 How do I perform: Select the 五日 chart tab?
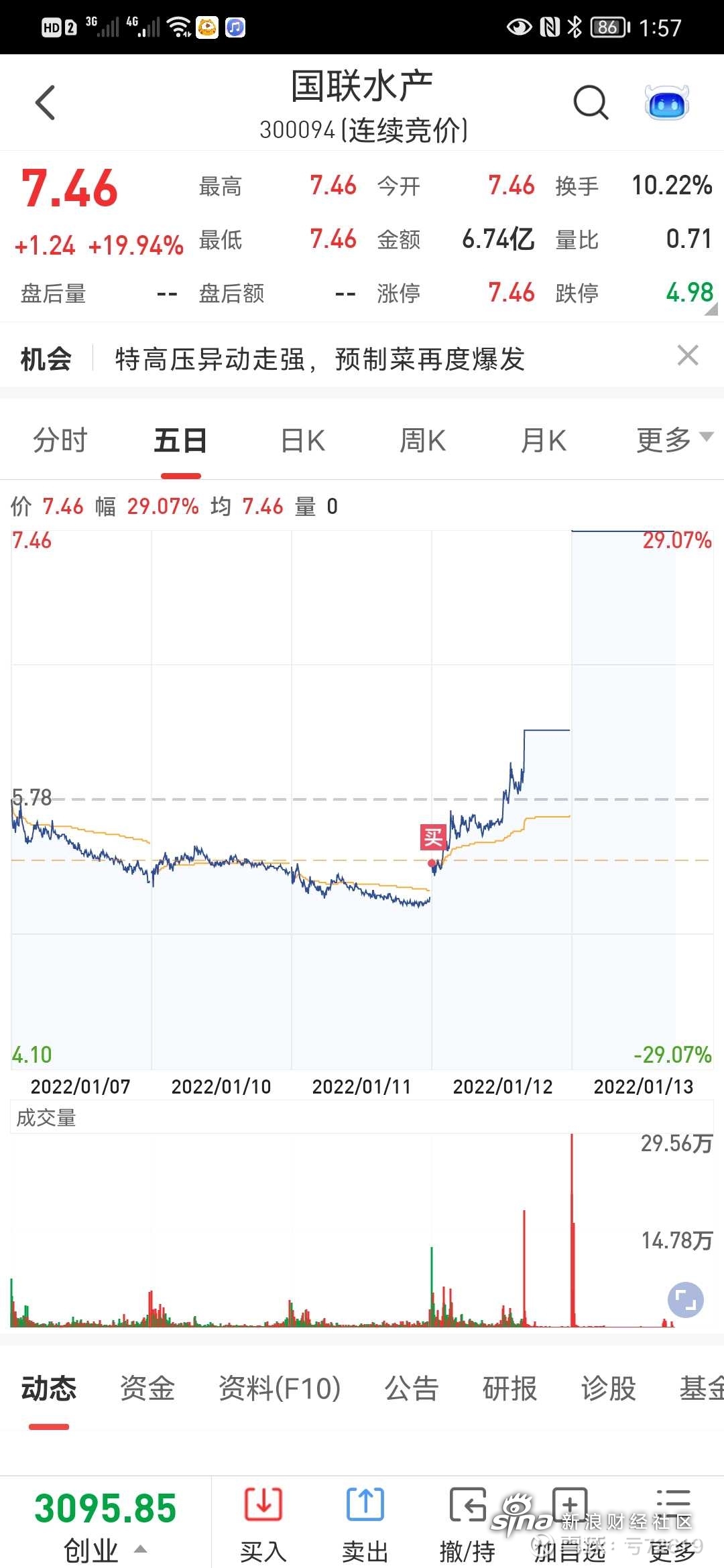click(x=180, y=441)
